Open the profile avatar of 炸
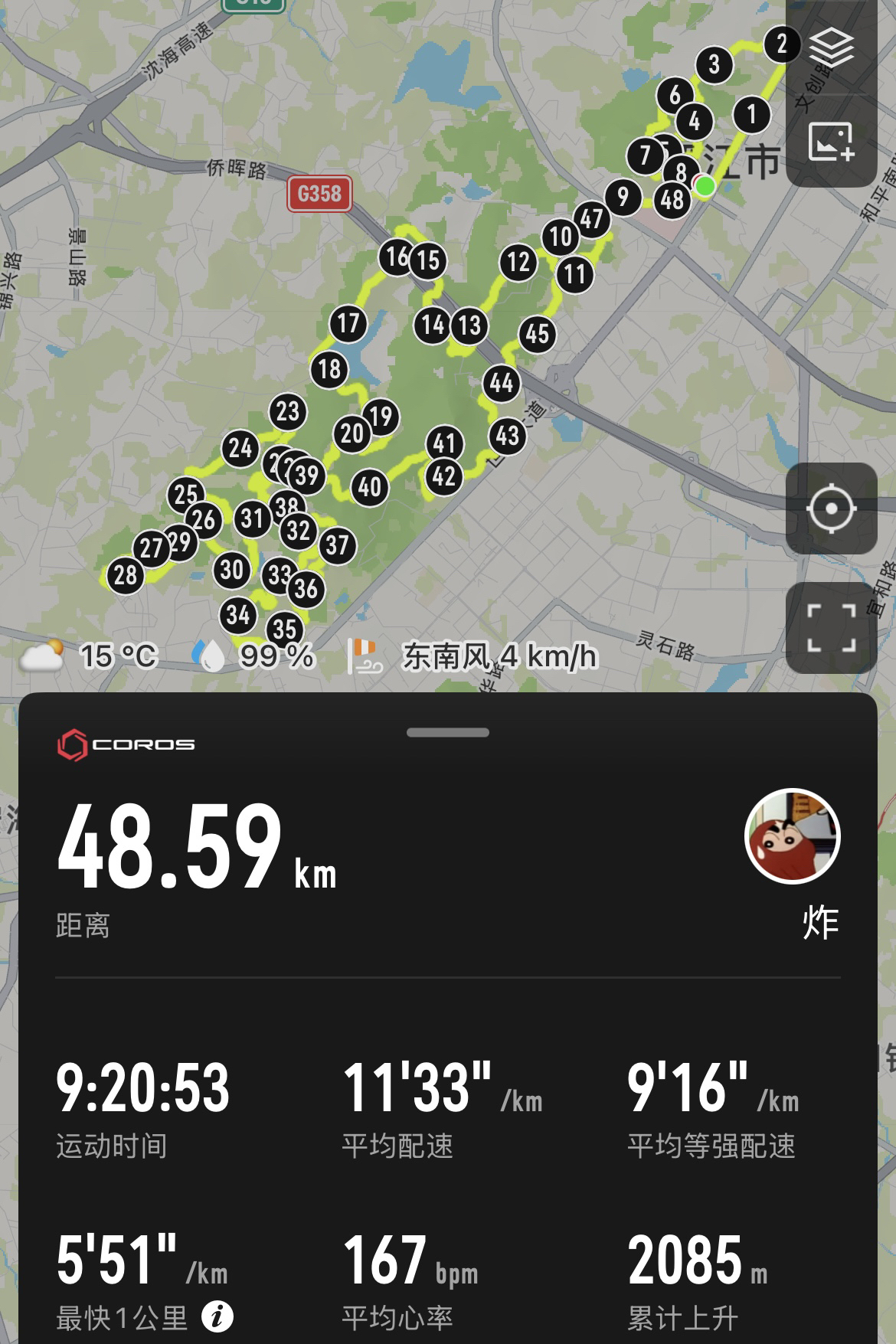Viewport: 896px width, 1344px height. (793, 836)
